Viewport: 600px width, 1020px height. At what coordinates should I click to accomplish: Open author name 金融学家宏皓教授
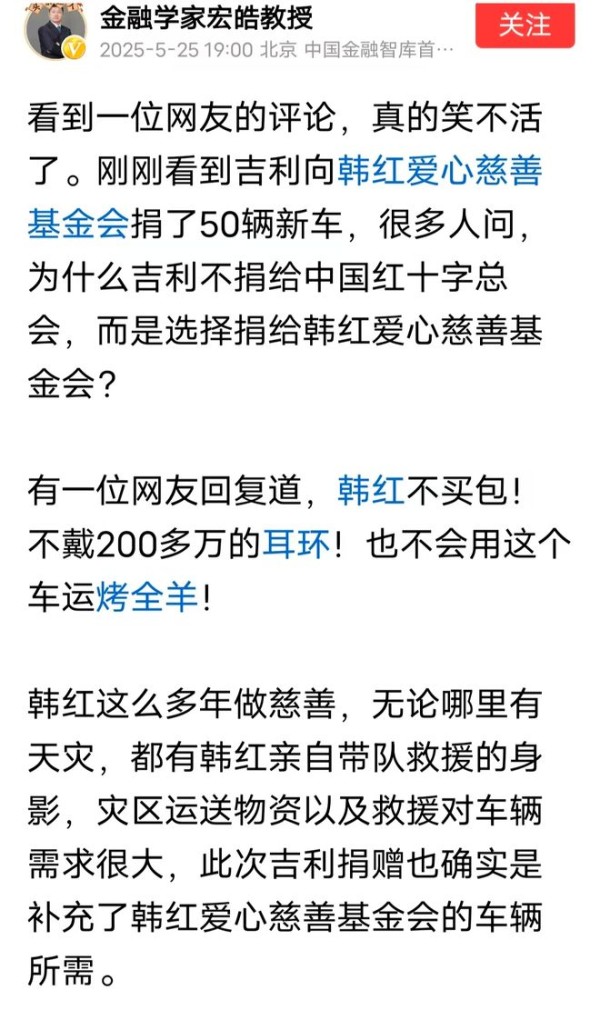[205, 18]
